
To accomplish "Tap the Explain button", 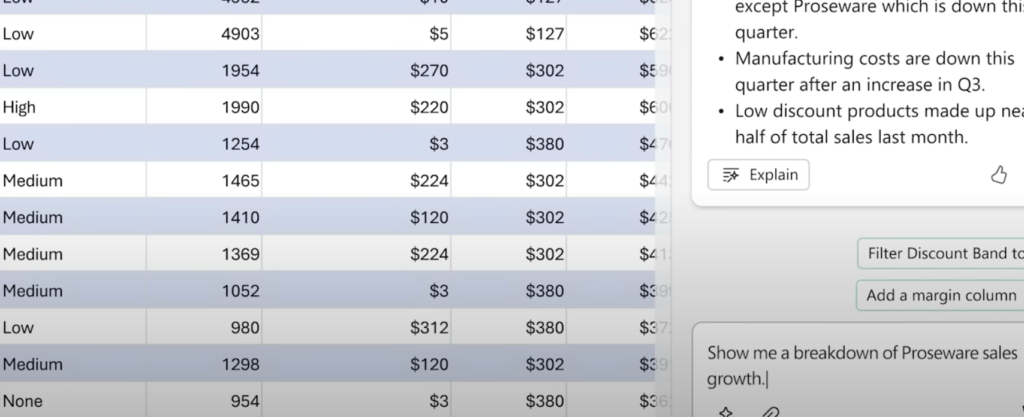I will tap(758, 175).
